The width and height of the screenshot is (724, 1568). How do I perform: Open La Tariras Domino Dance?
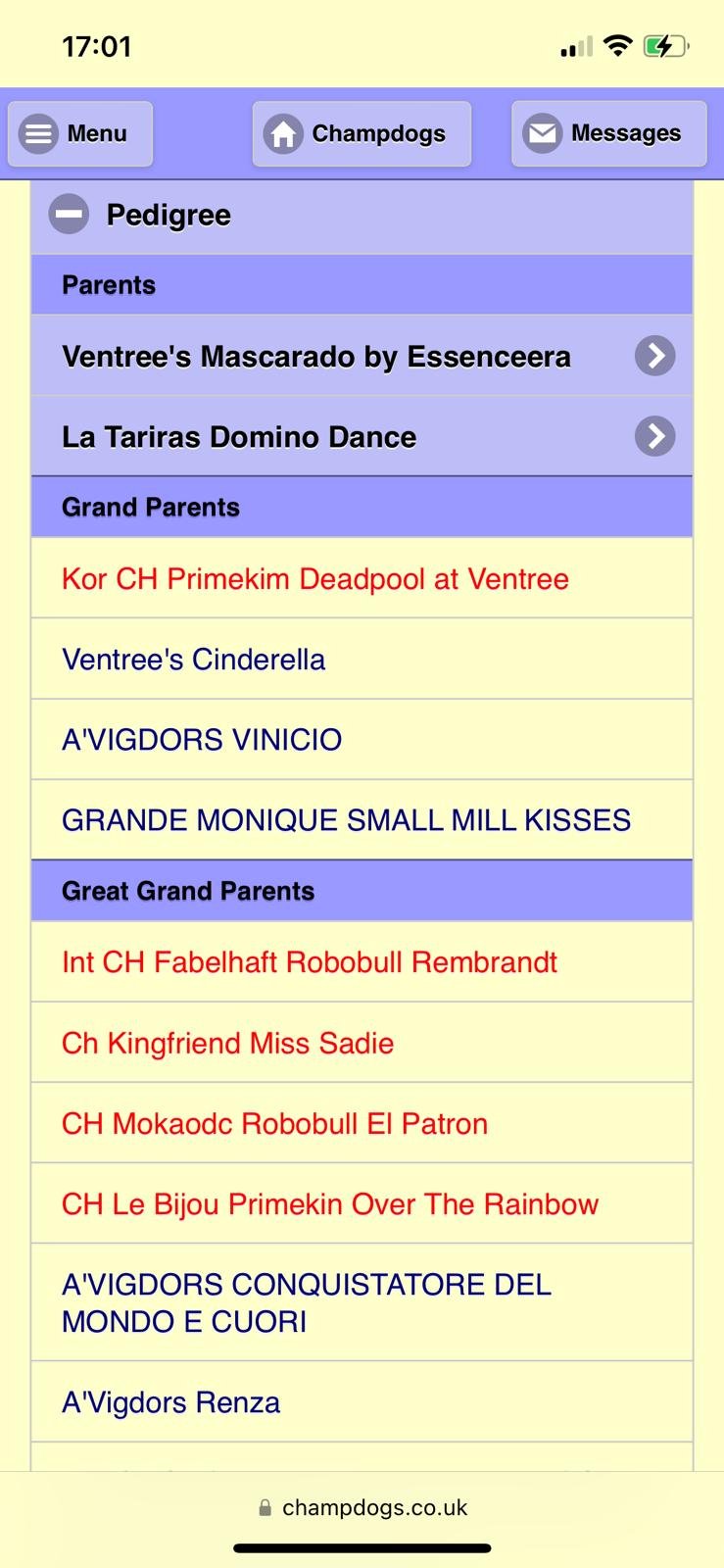coord(362,436)
